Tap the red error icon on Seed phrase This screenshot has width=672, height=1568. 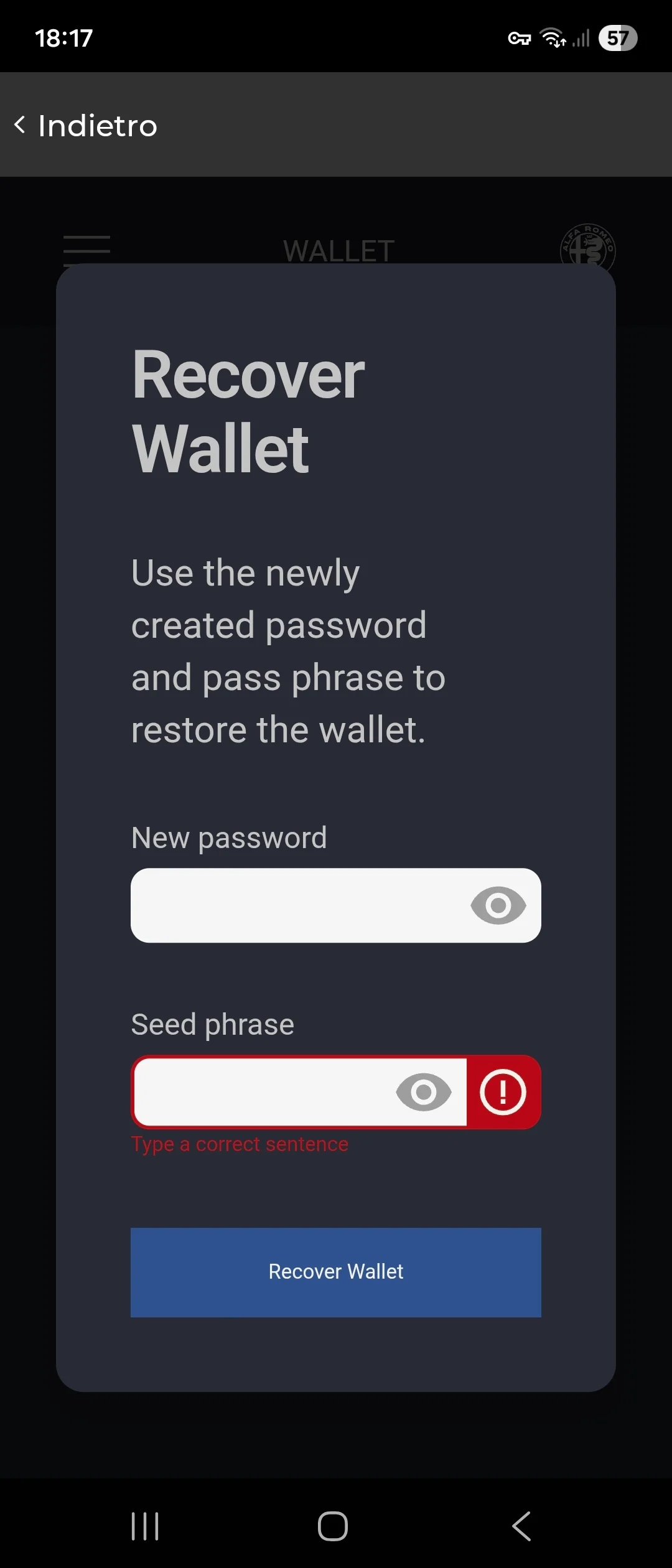pos(503,1092)
